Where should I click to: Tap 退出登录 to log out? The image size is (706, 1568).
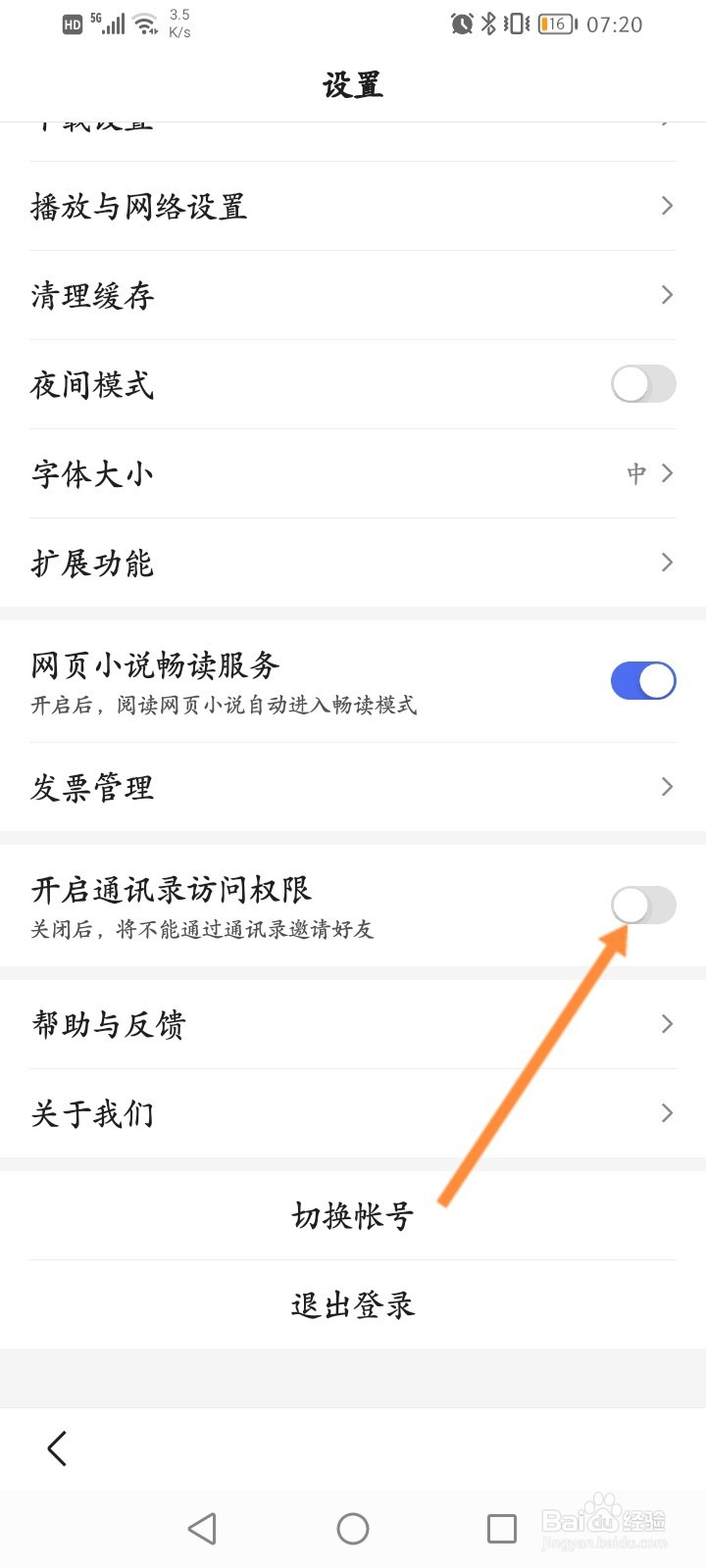[x=353, y=1303]
